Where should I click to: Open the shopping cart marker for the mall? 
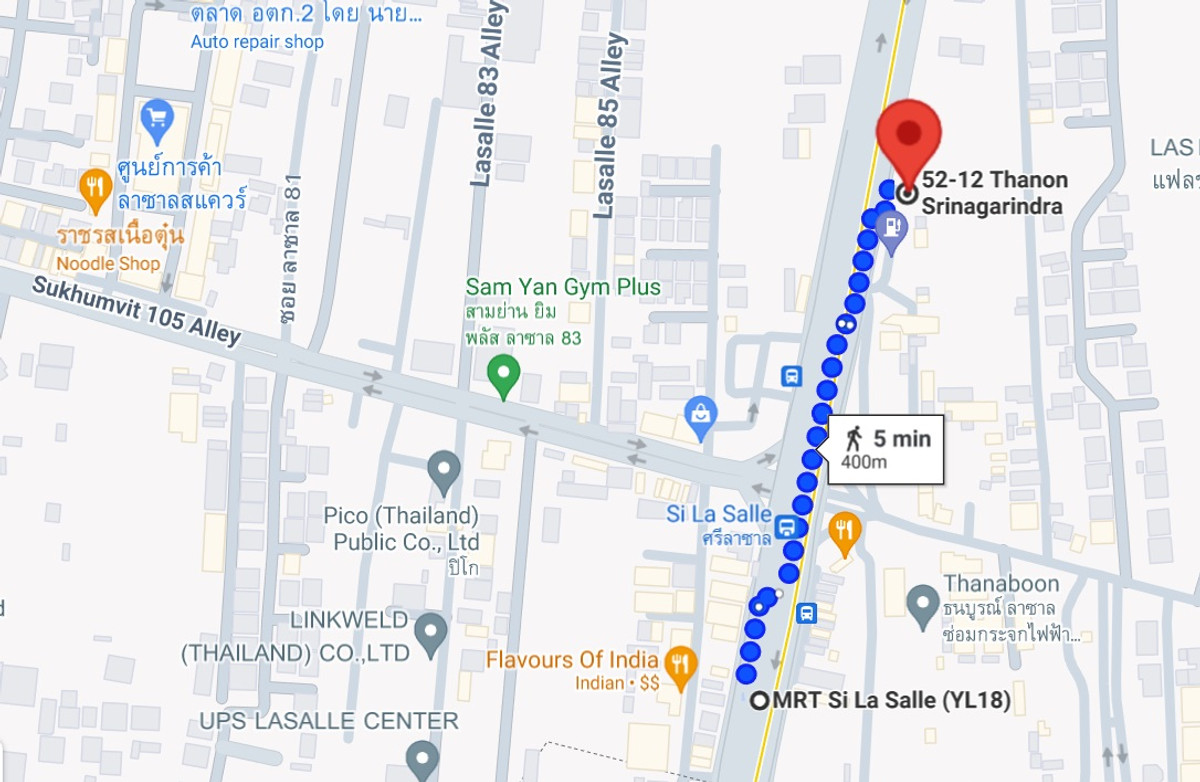click(157, 118)
